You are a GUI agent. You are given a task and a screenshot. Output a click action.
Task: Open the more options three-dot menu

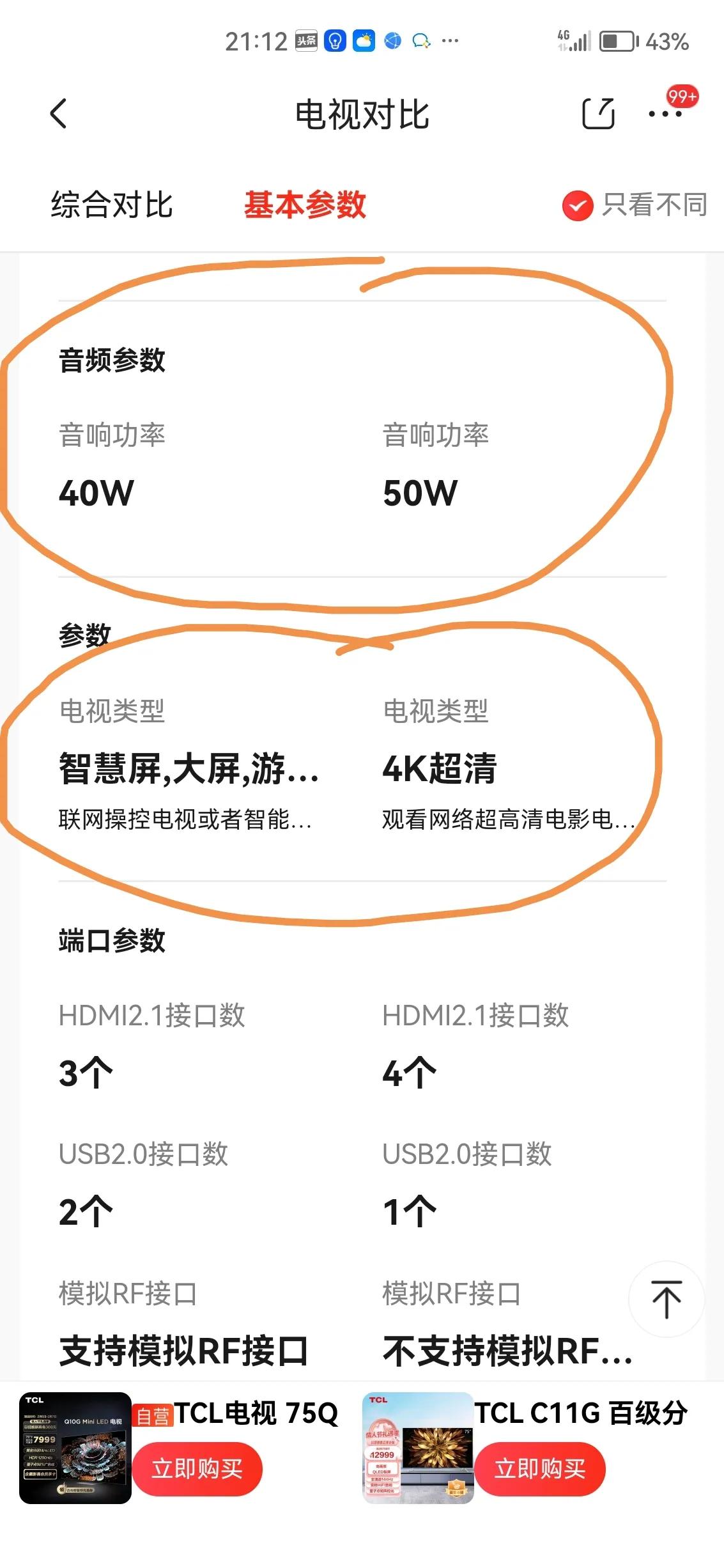tap(666, 114)
